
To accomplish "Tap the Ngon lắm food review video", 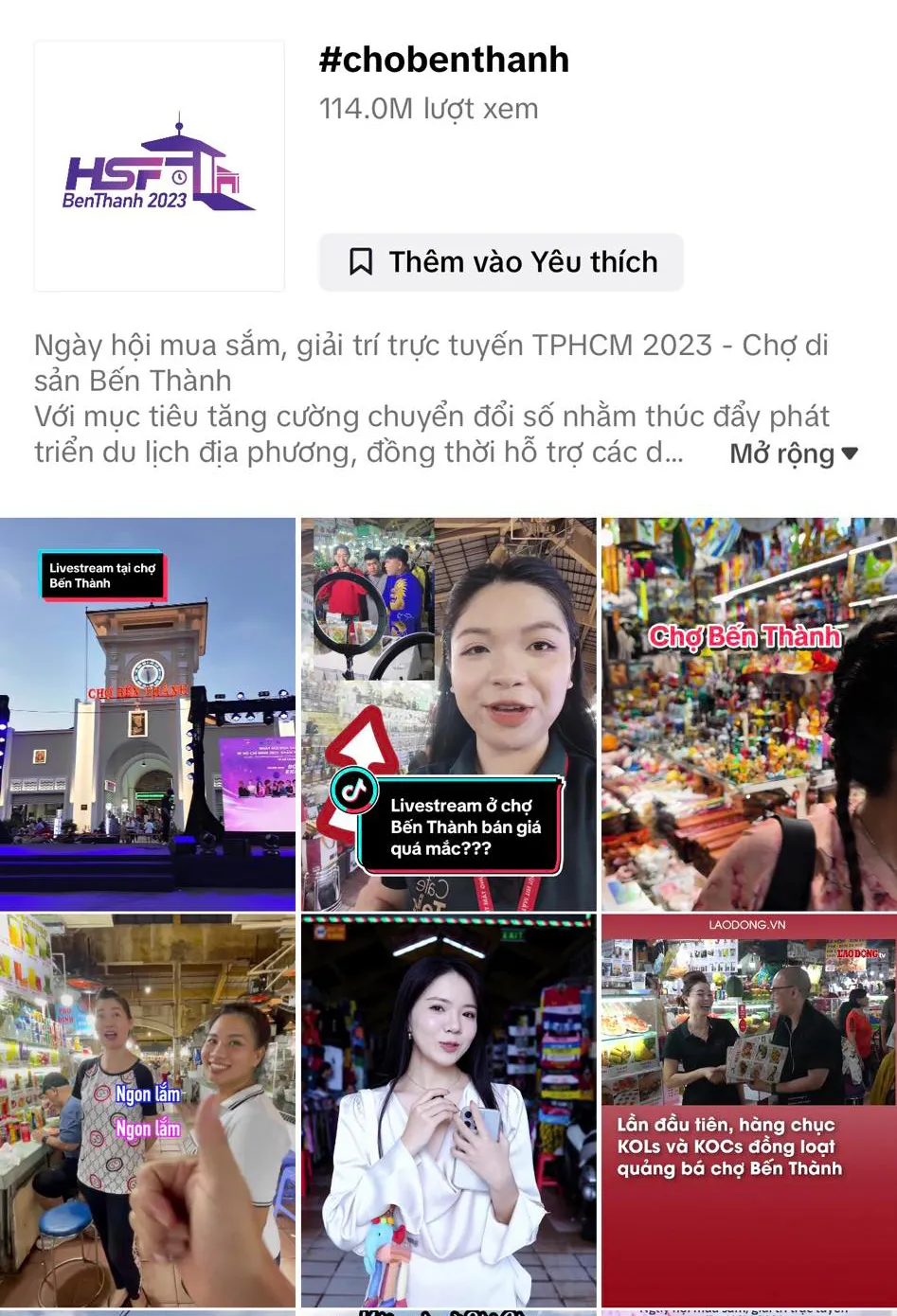I will 148,1112.
